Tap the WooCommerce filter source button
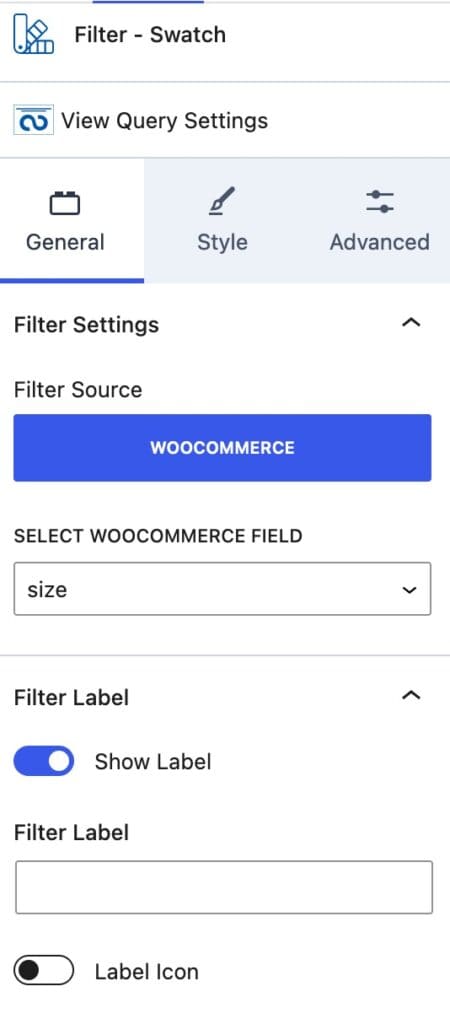450x1024 pixels. [x=222, y=448]
